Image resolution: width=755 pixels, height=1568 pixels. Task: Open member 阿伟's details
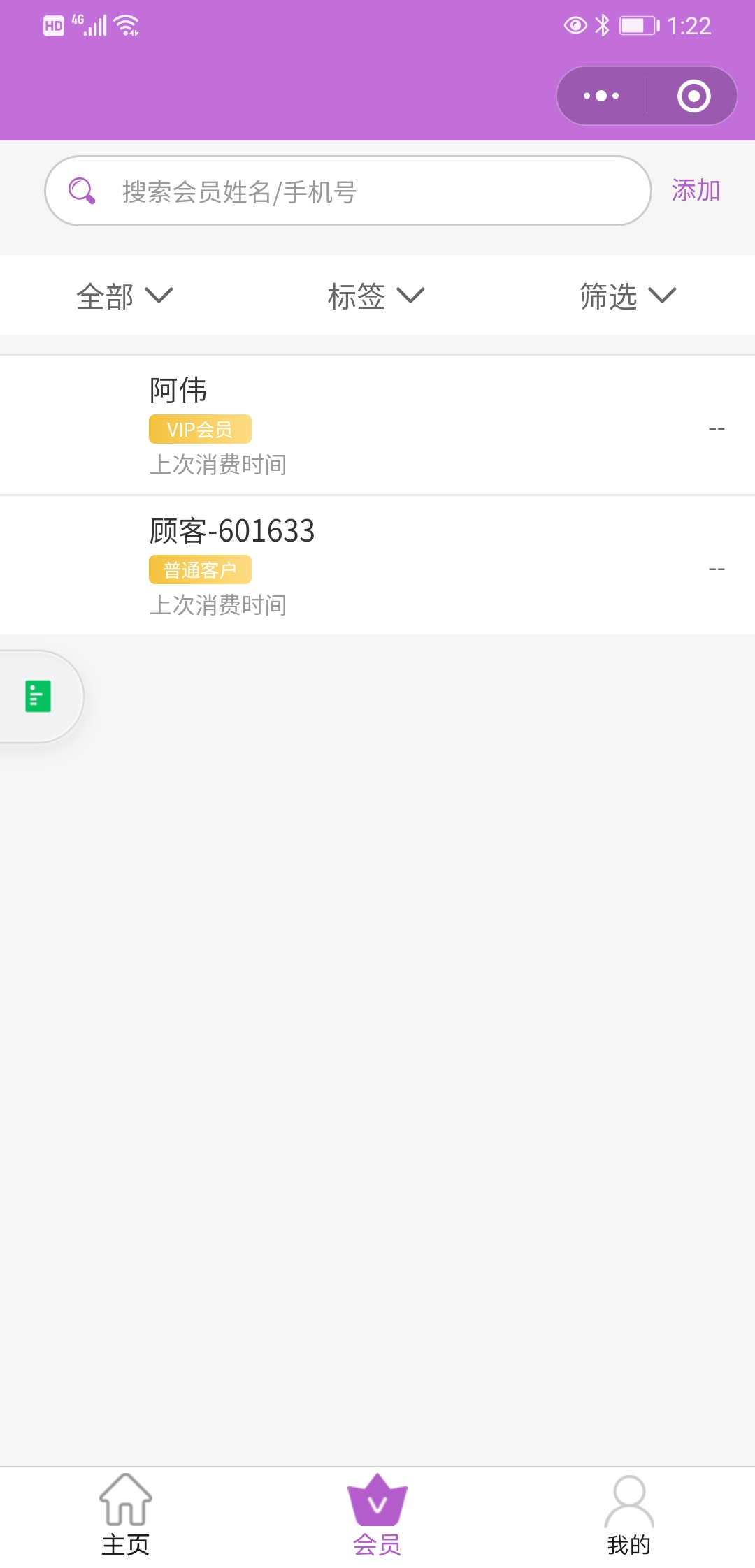point(377,425)
